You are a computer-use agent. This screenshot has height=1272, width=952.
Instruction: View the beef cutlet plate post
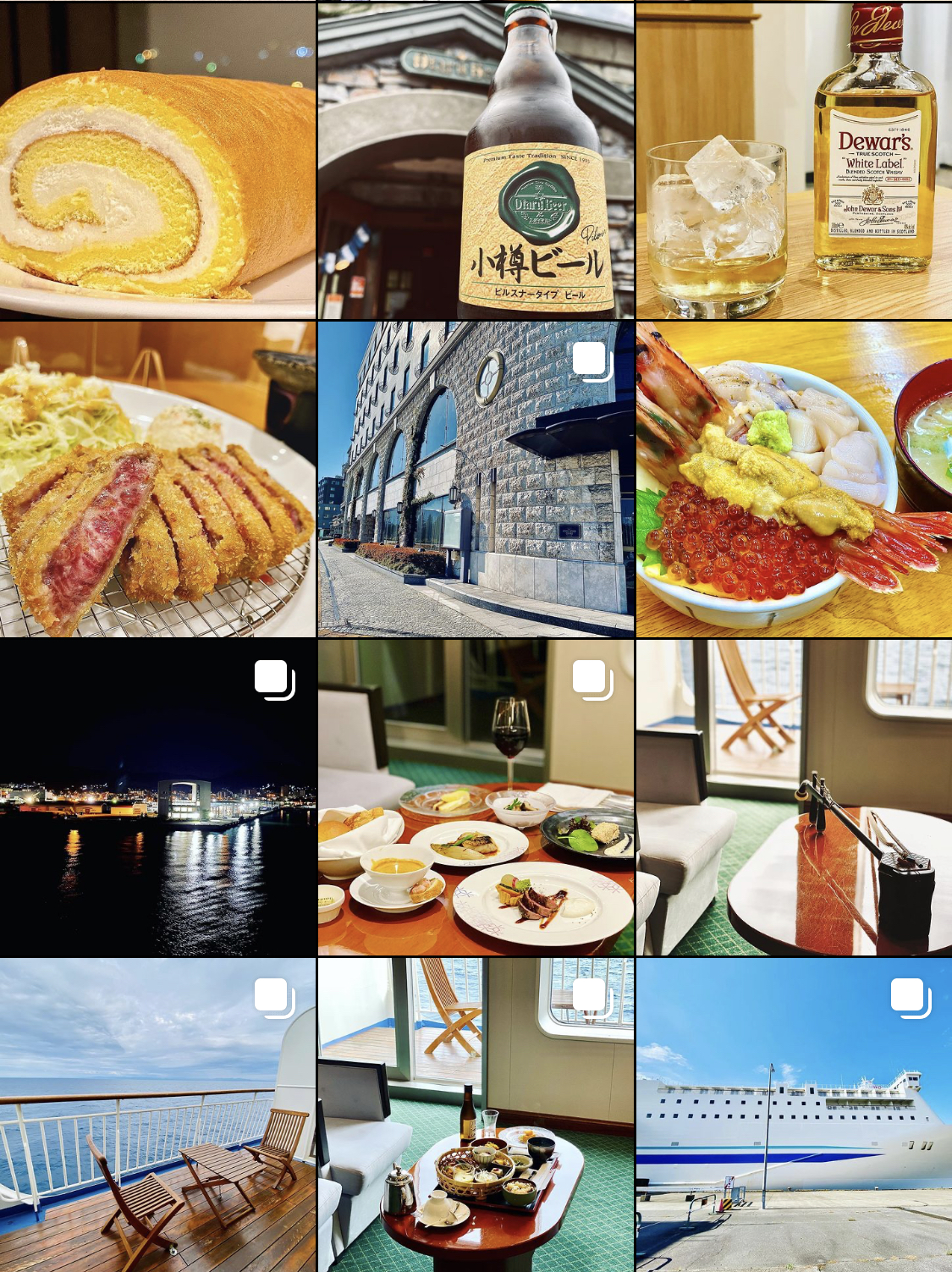click(157, 479)
